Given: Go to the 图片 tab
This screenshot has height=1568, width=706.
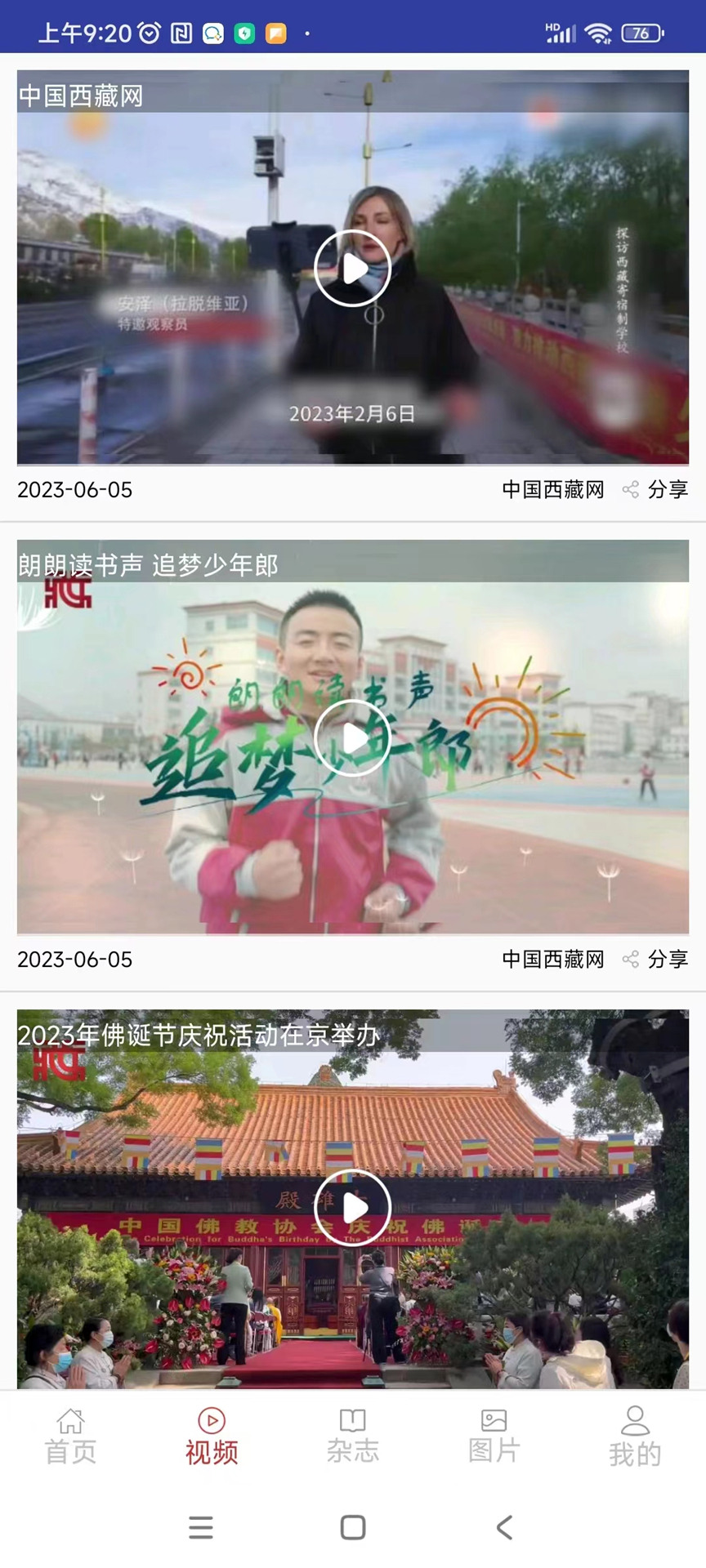Looking at the screenshot, I should 494,1437.
